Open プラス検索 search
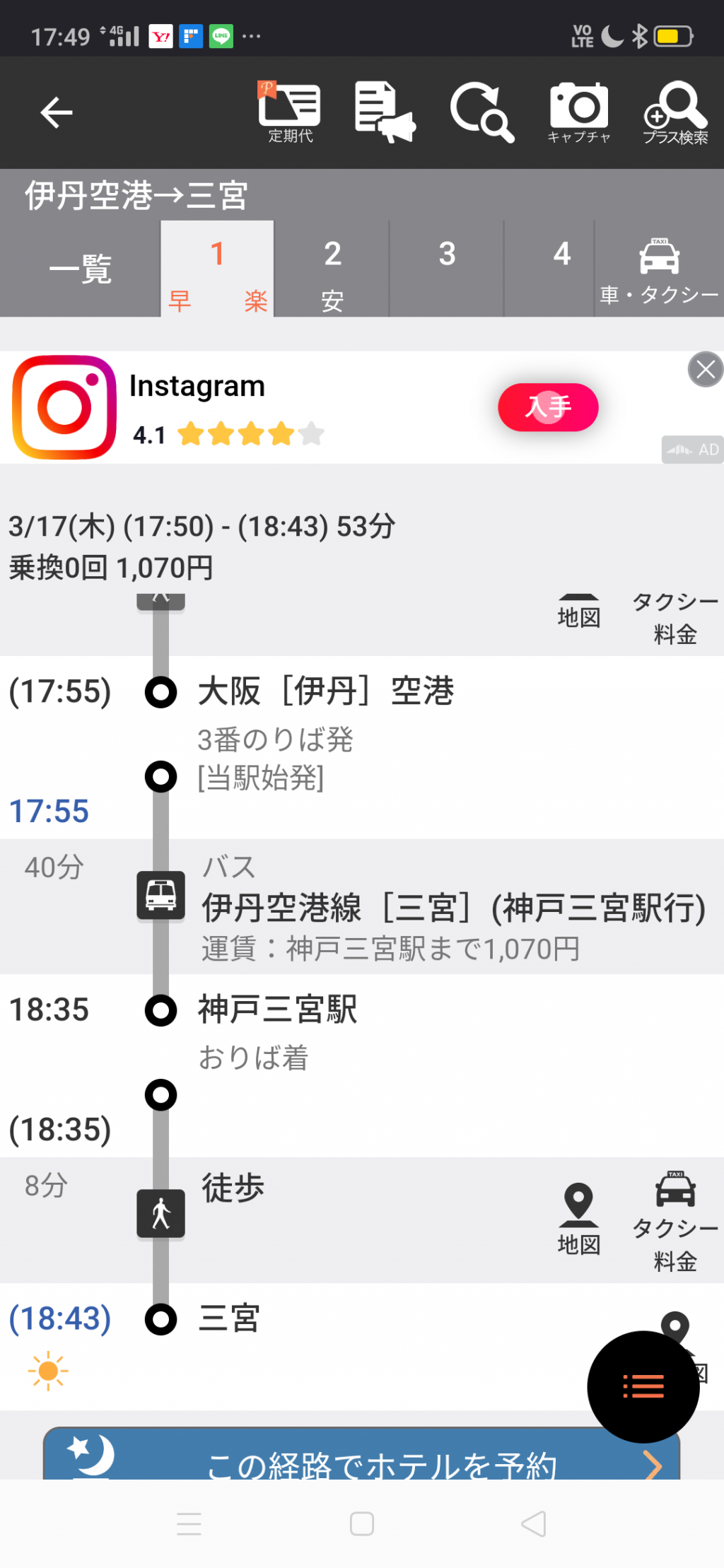Image resolution: width=724 pixels, height=1568 pixels. tap(675, 112)
